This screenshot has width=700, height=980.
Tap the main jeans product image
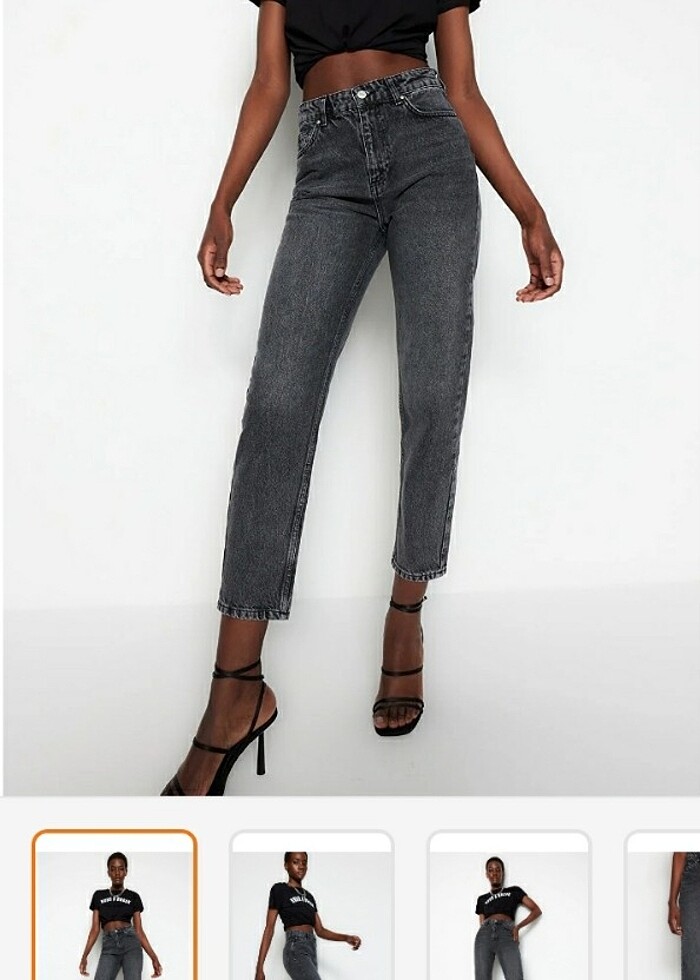click(350, 400)
